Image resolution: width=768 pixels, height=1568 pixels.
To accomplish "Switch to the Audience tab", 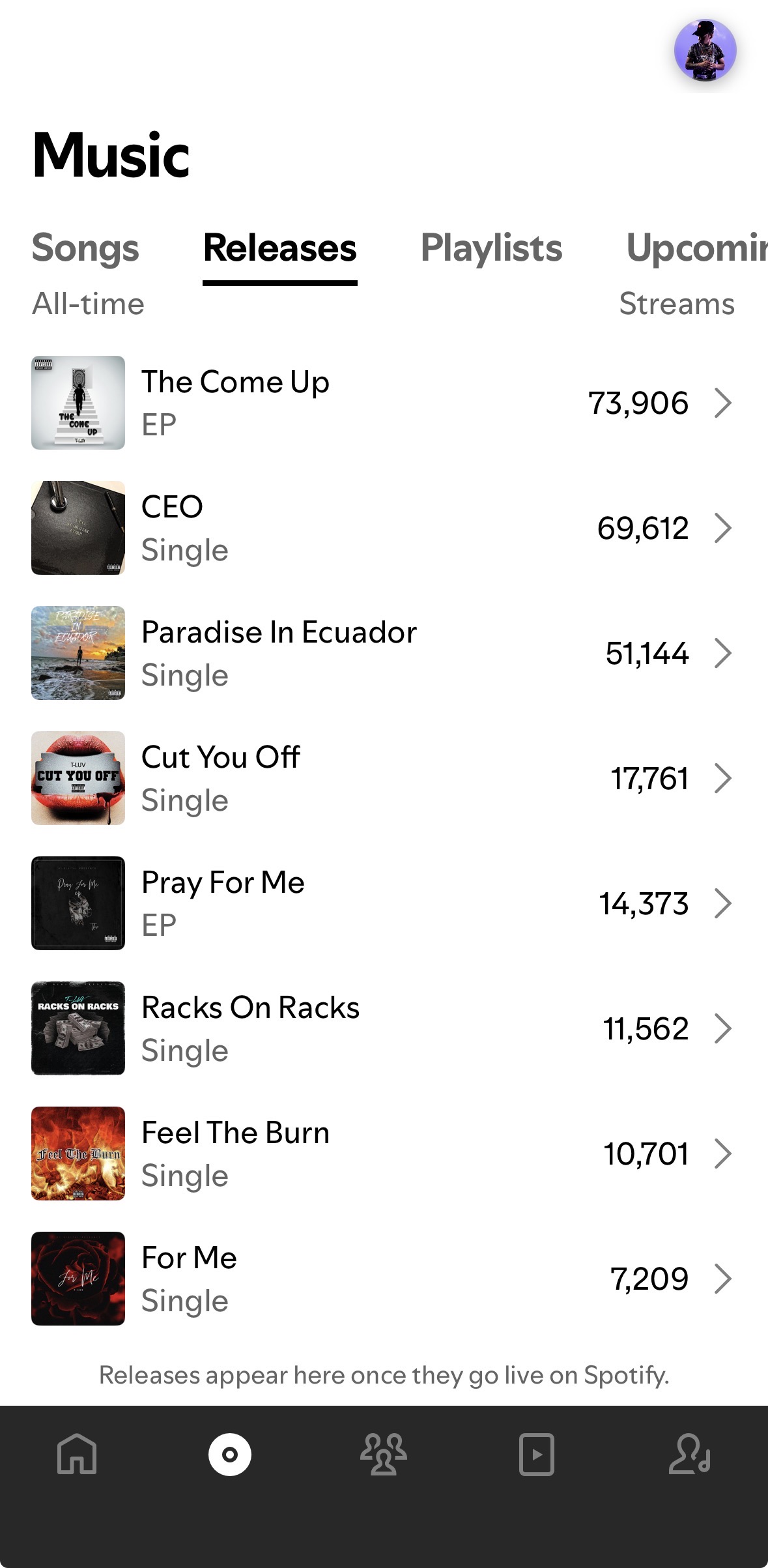I will click(384, 1454).
